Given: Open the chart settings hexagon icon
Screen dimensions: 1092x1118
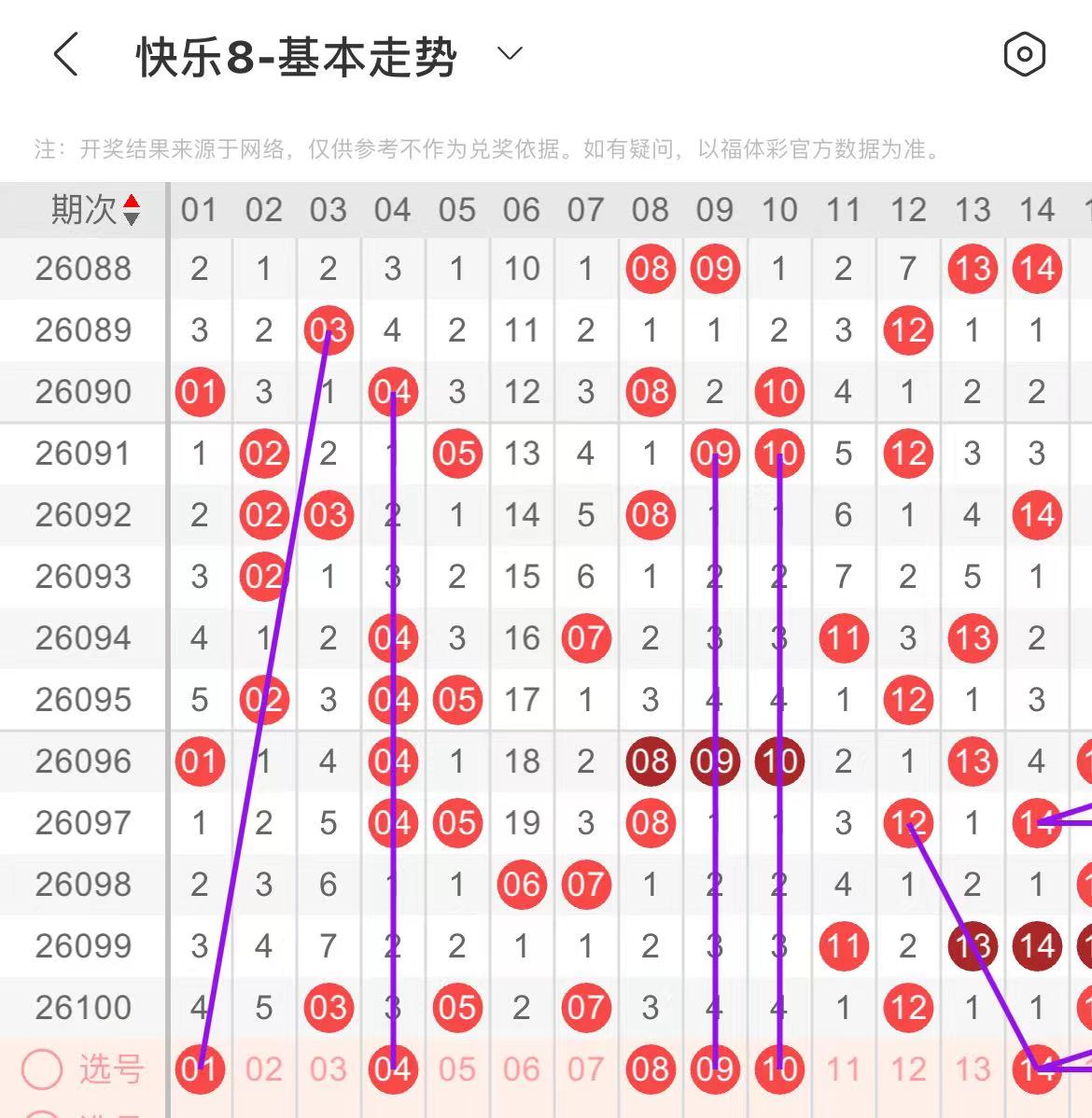Looking at the screenshot, I should click(x=1024, y=54).
